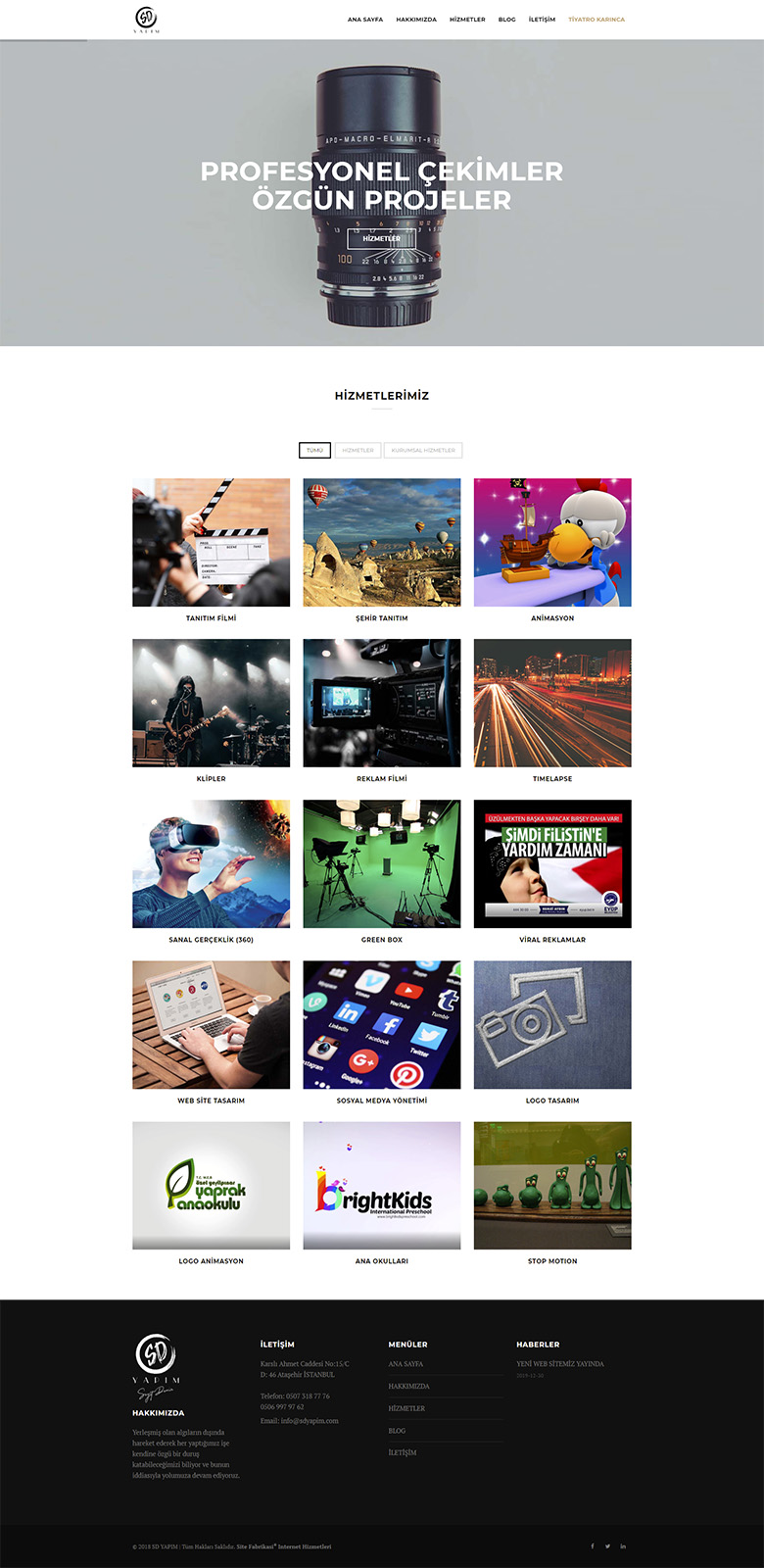The height and width of the screenshot is (1568, 764).
Task: Tap the Hizmetler button on hero banner
Action: (x=381, y=238)
